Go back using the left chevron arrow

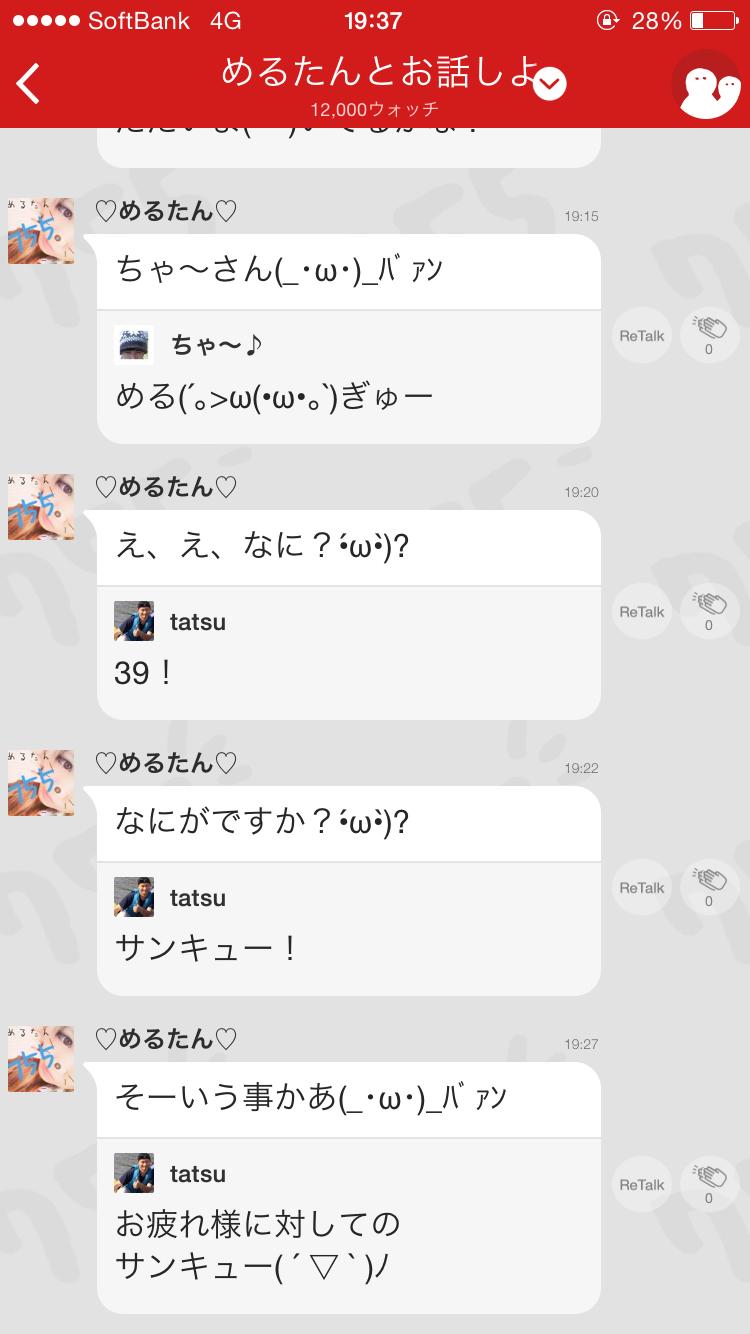pos(27,84)
